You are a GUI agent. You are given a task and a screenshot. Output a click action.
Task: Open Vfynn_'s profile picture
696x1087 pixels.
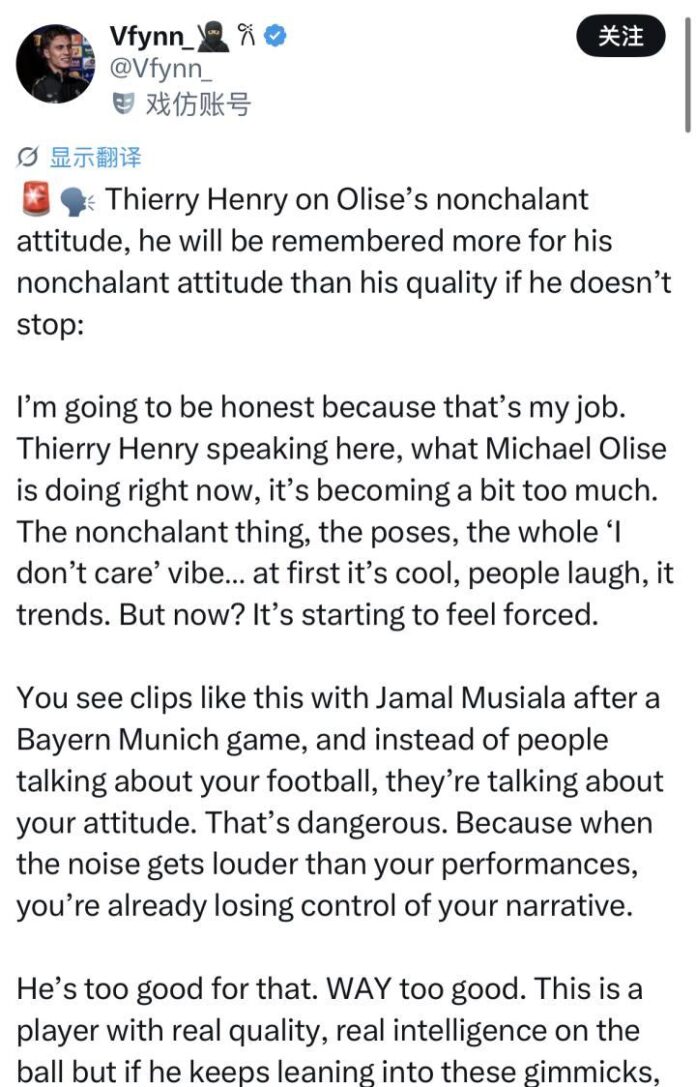pos(55,64)
